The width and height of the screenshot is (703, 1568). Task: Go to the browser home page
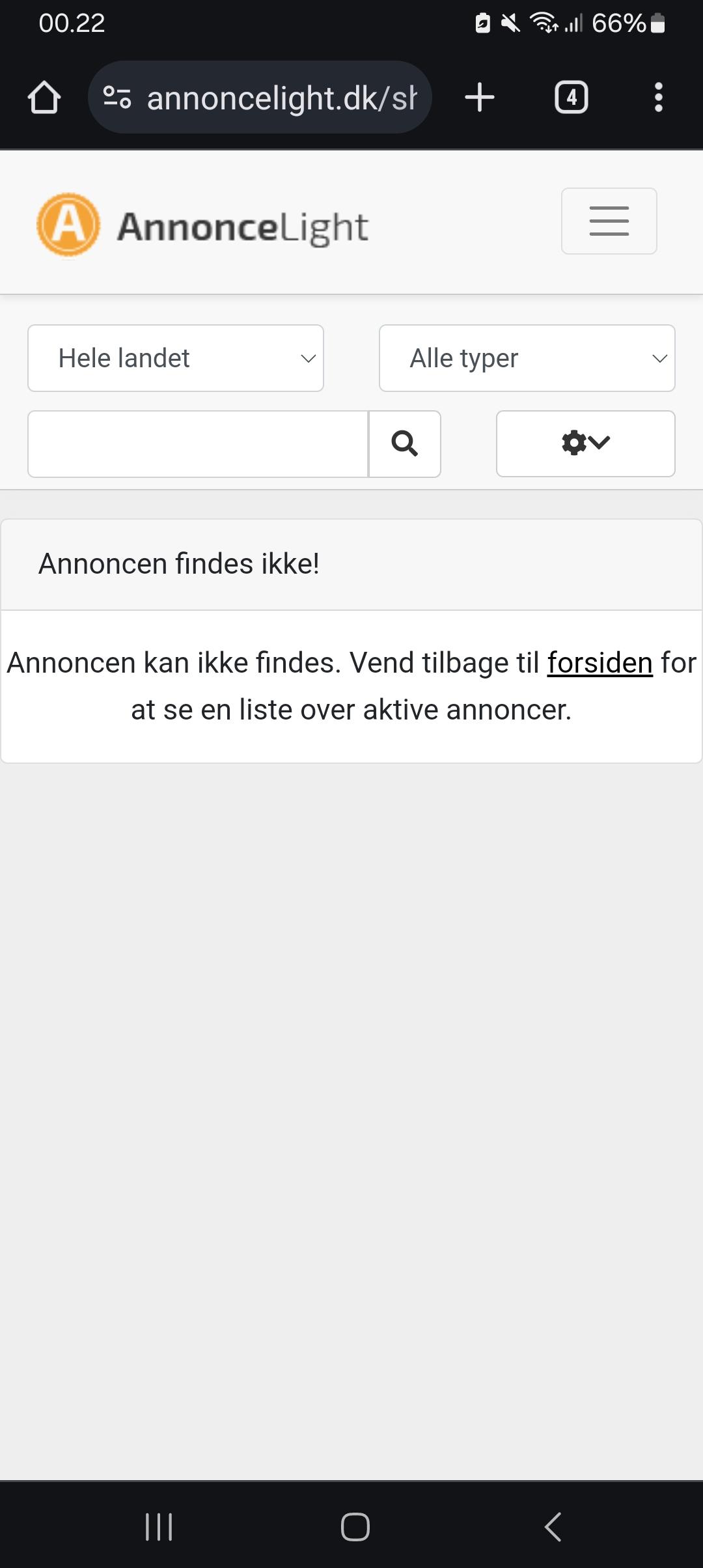click(x=44, y=98)
